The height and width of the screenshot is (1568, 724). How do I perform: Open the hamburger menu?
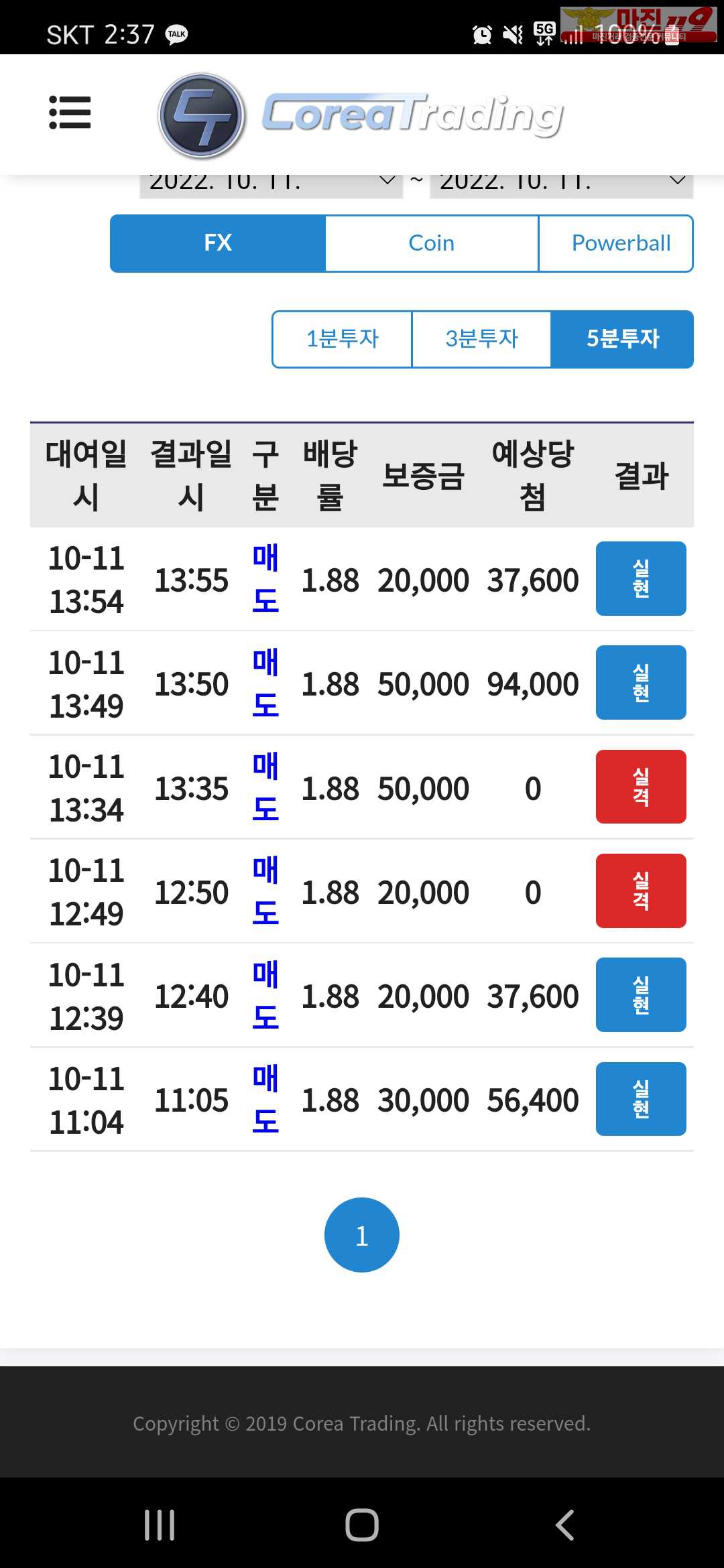(70, 113)
